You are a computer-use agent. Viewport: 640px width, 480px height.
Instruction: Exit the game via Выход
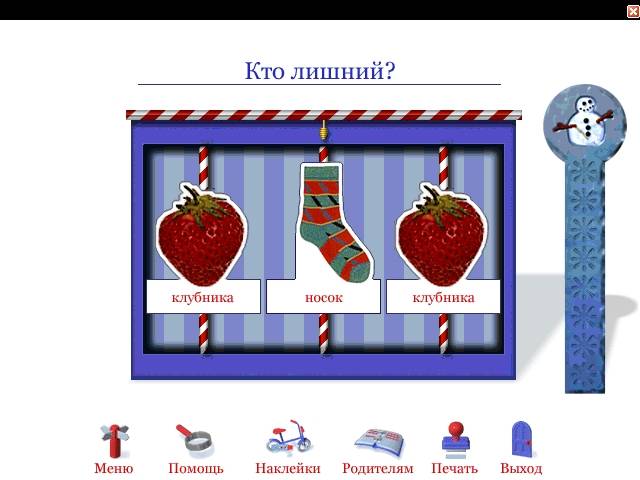pyautogui.click(x=520, y=446)
